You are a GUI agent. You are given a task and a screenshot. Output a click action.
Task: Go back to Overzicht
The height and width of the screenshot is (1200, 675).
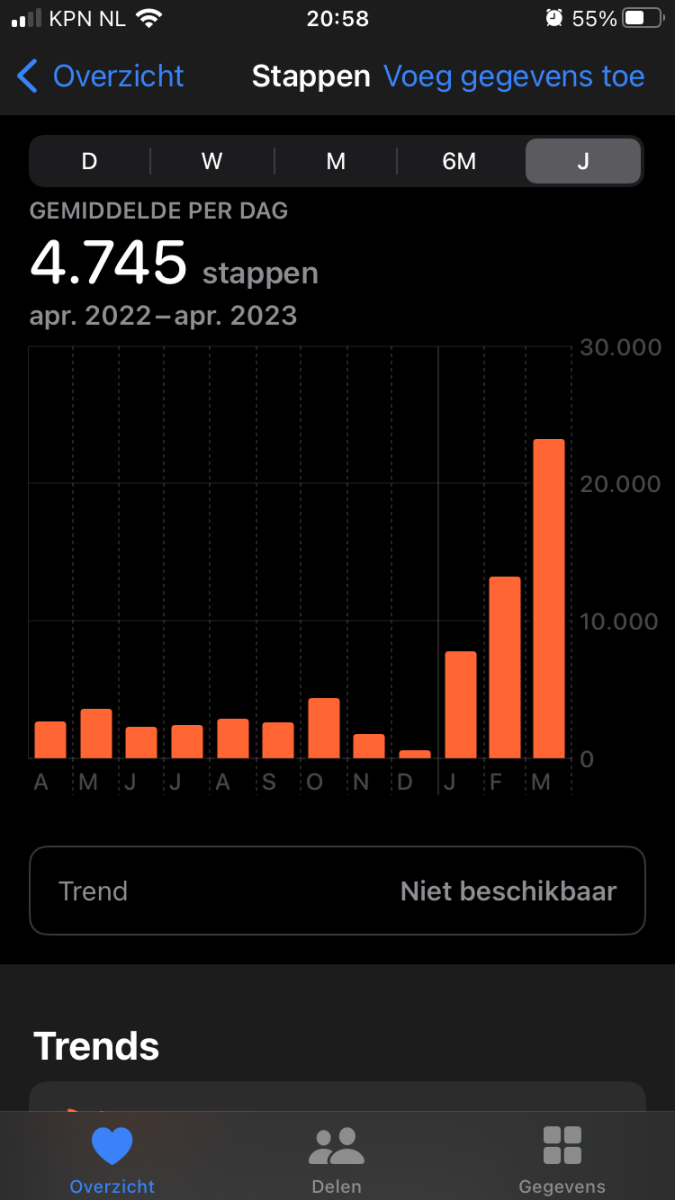pyautogui.click(x=100, y=77)
